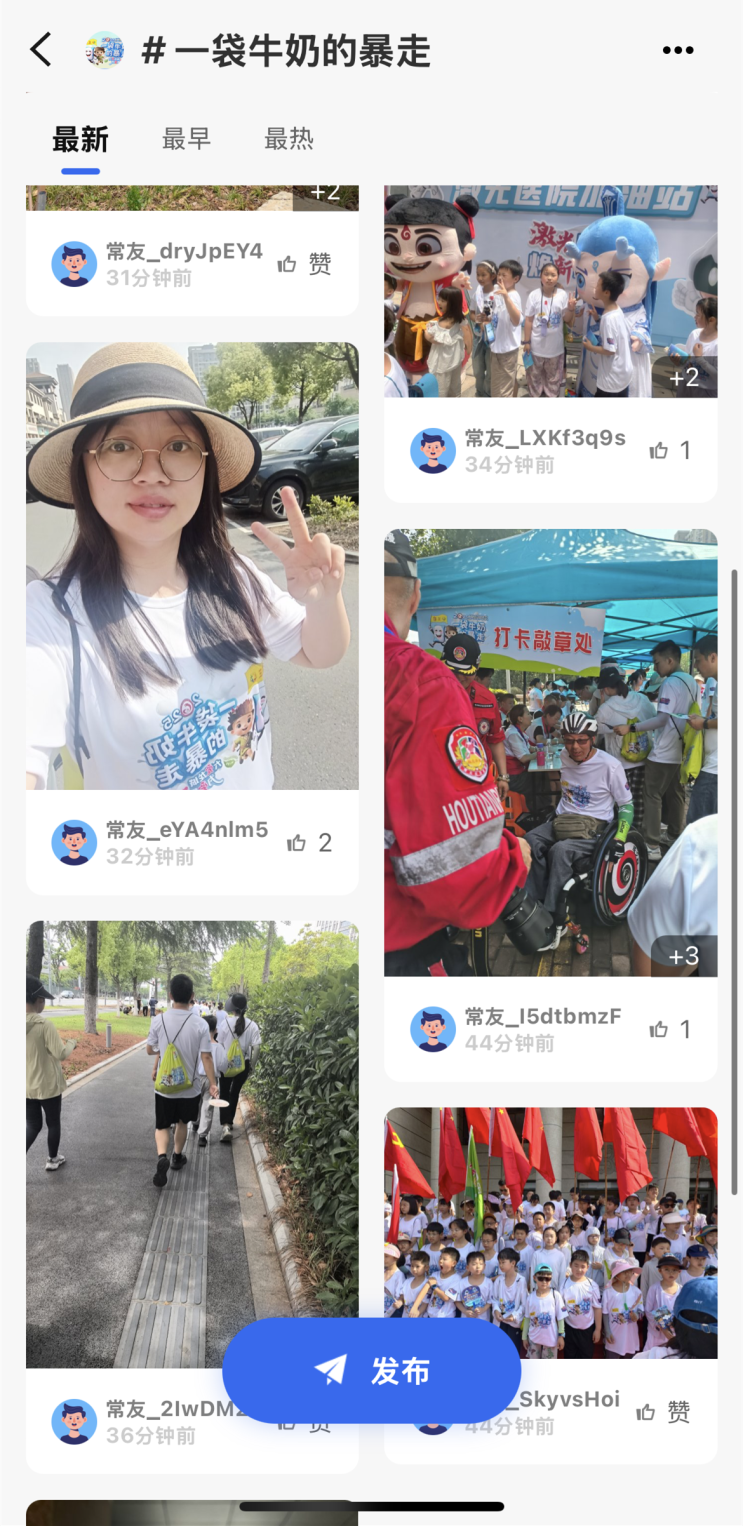Tap the 发布 publish button
Viewport: 743px width, 1526px height.
click(371, 1370)
